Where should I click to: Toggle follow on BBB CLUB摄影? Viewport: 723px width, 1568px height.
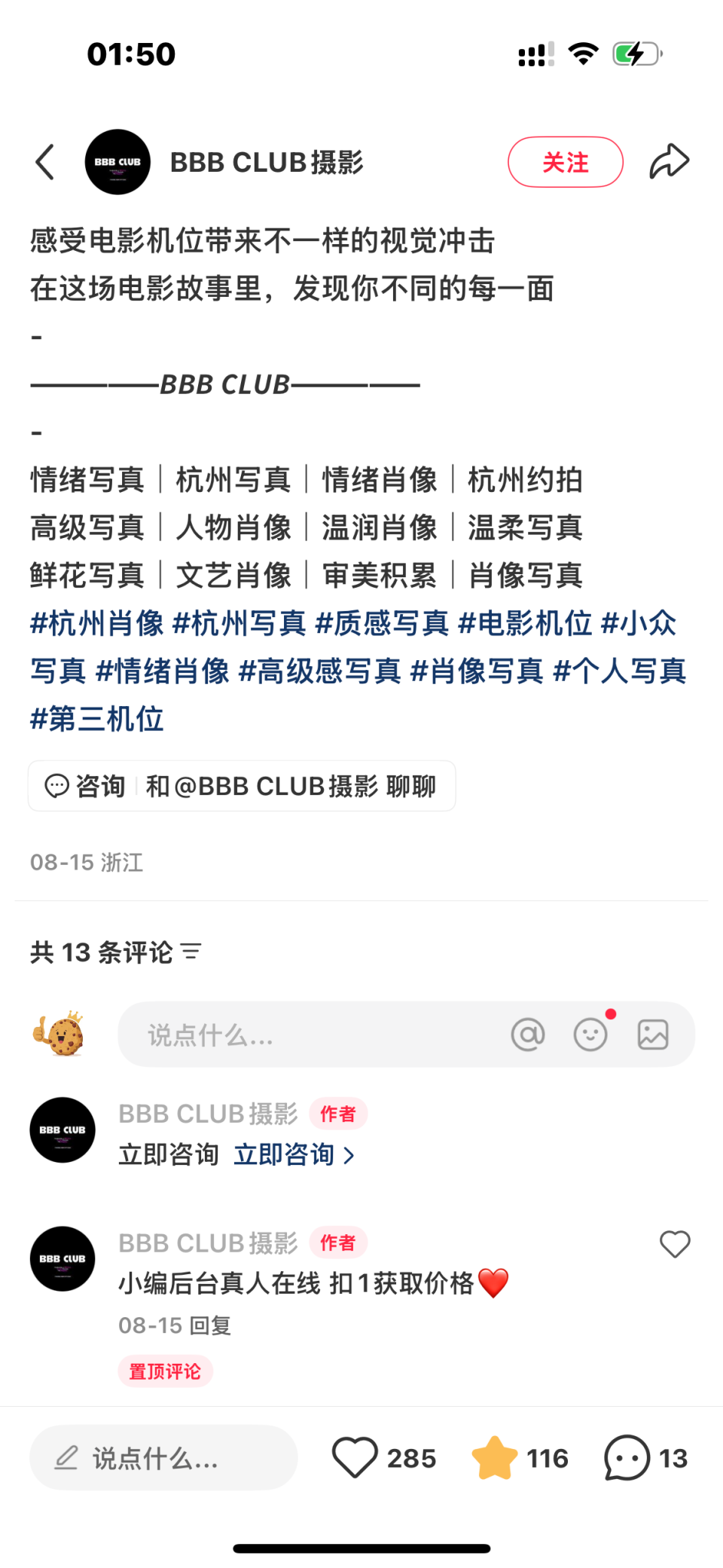565,161
